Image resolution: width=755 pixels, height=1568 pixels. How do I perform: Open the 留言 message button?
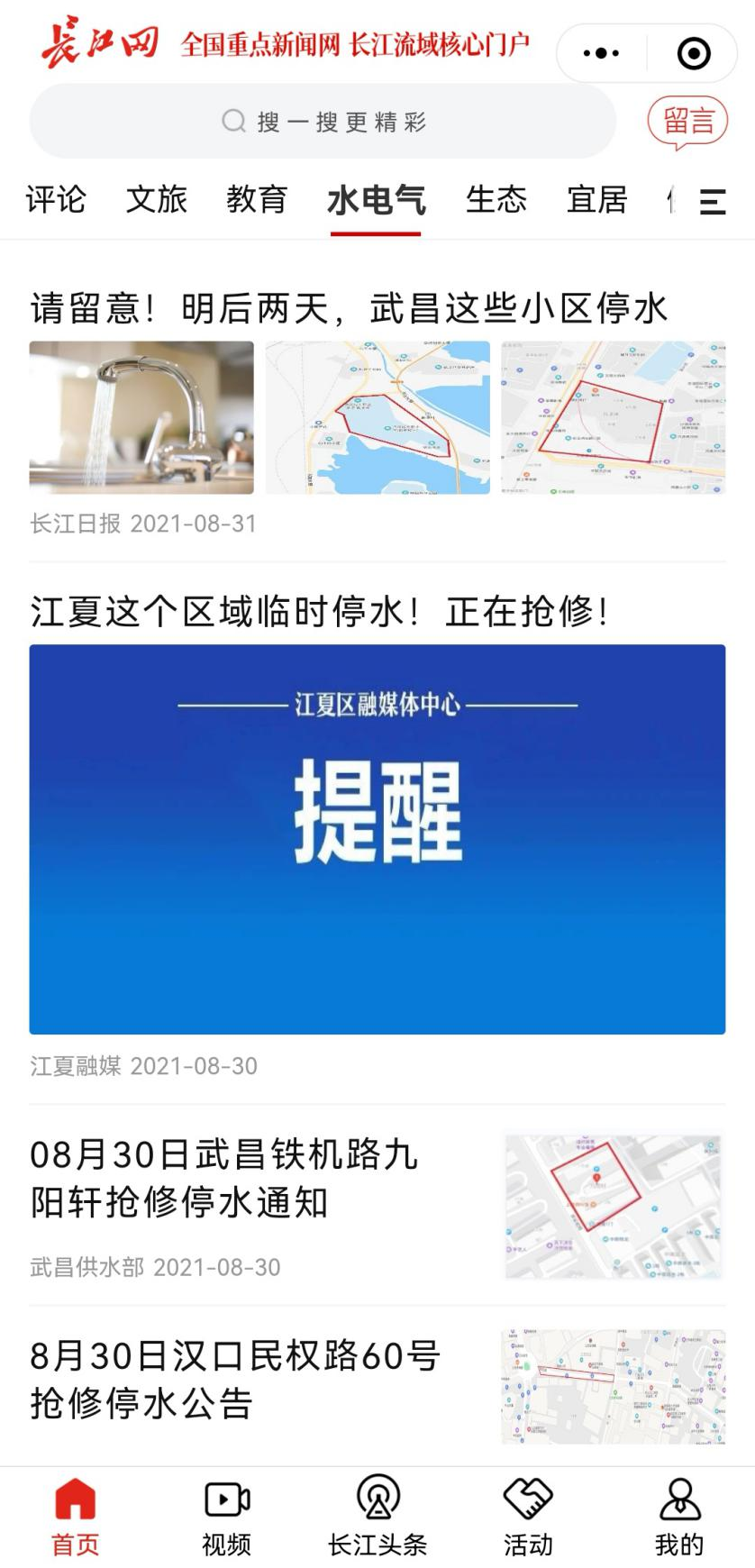pyautogui.click(x=688, y=122)
